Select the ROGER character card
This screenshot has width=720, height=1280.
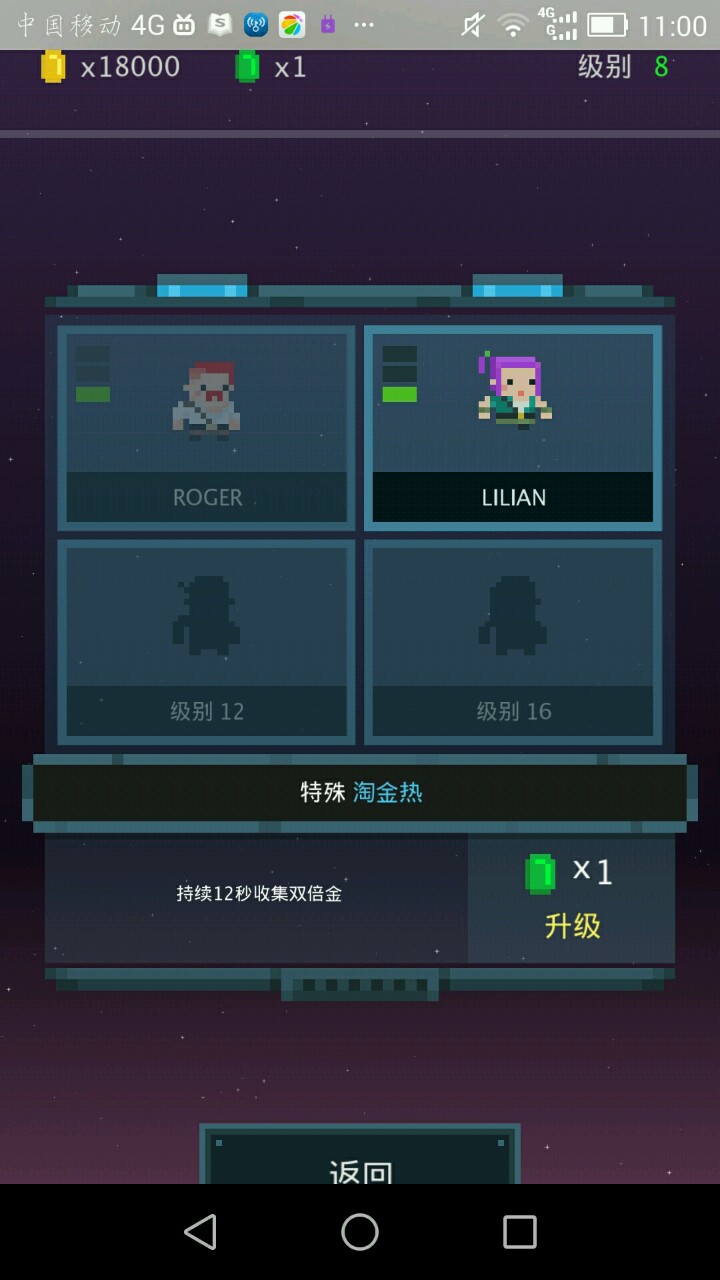coord(206,428)
